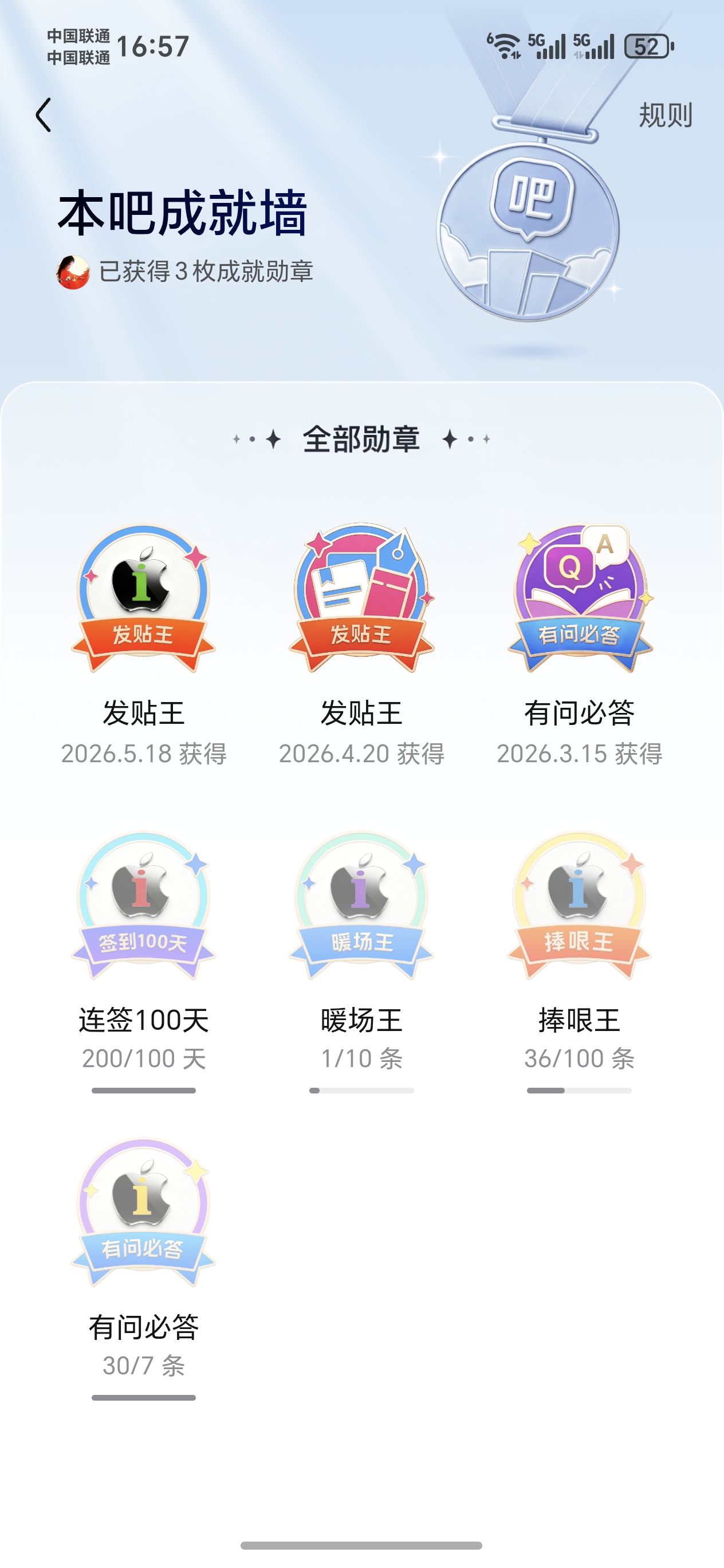The height and width of the screenshot is (1568, 724).
Task: Open the 规则 rules page
Action: (x=666, y=115)
